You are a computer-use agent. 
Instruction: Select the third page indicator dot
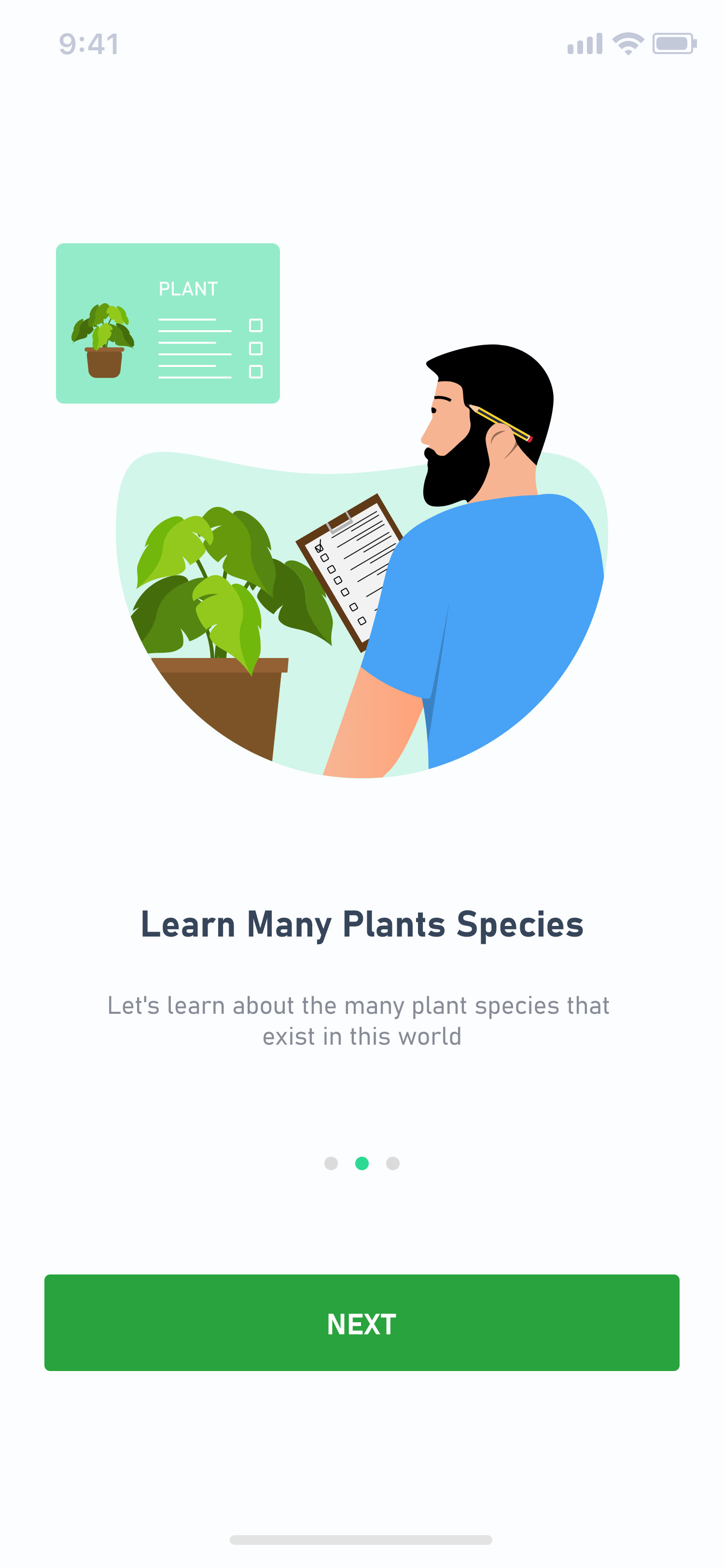coord(393,1163)
